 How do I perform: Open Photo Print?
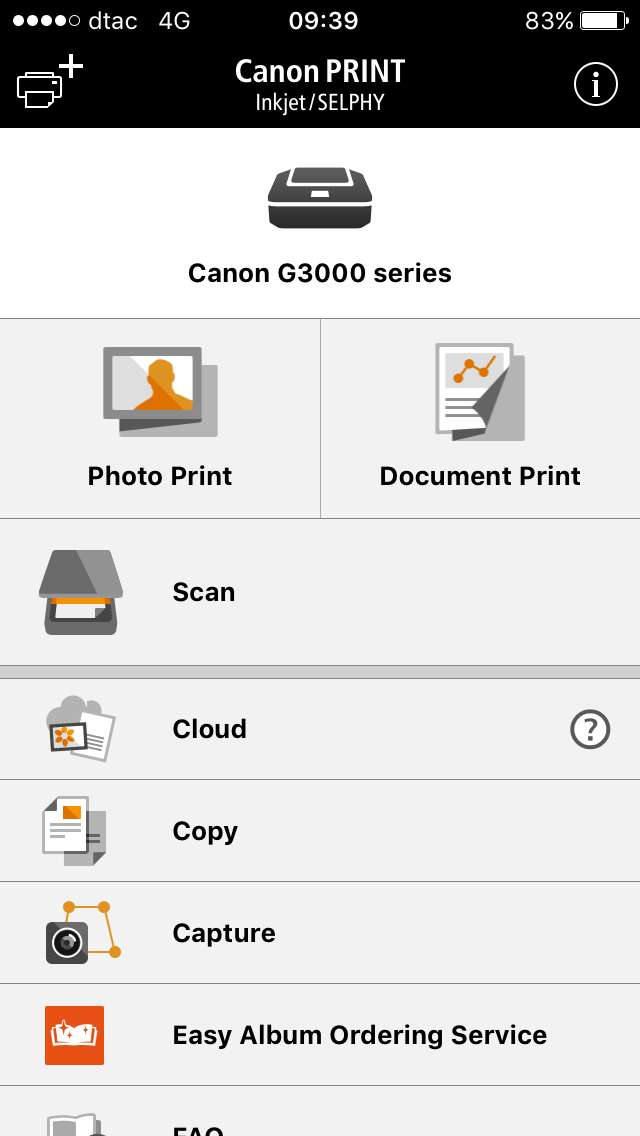pyautogui.click(x=159, y=418)
